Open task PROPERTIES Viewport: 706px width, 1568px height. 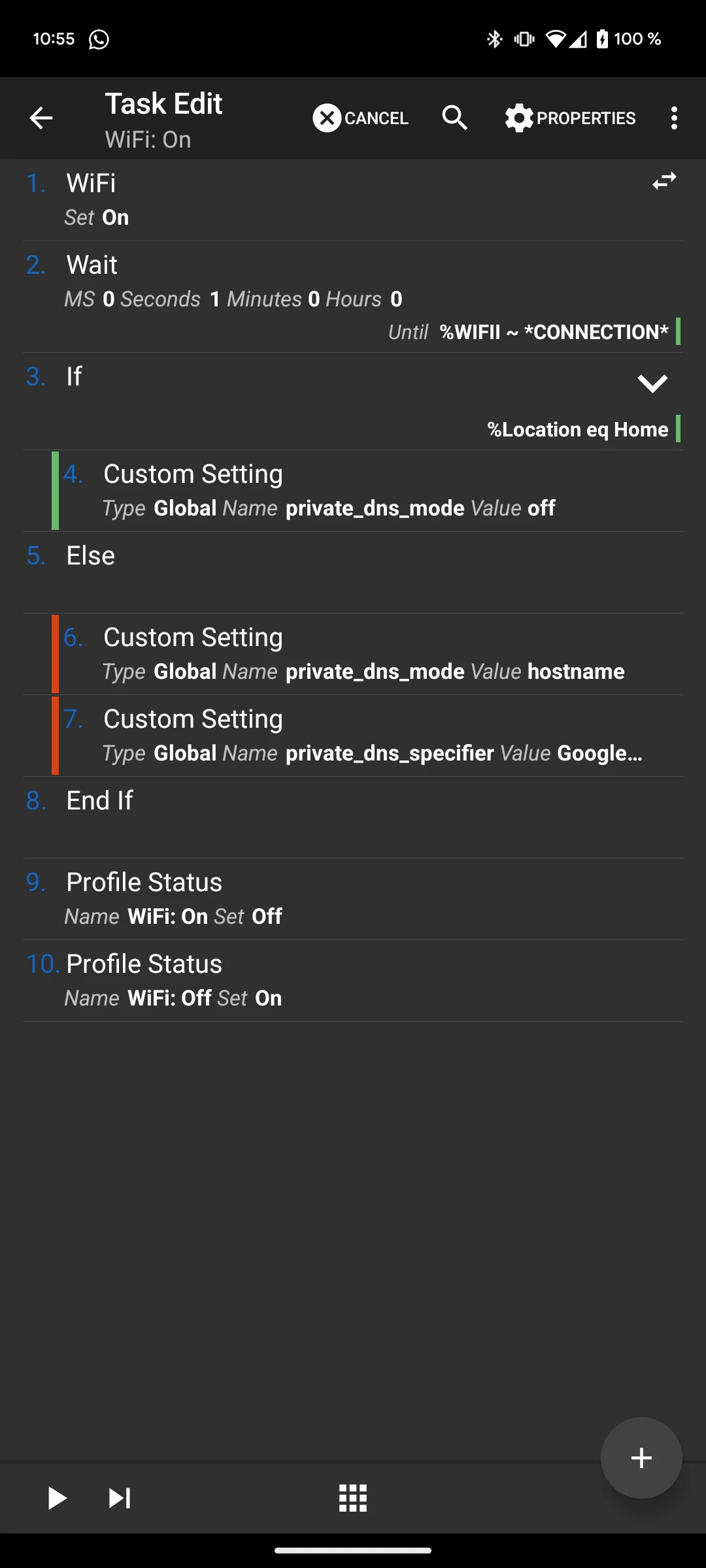(570, 118)
